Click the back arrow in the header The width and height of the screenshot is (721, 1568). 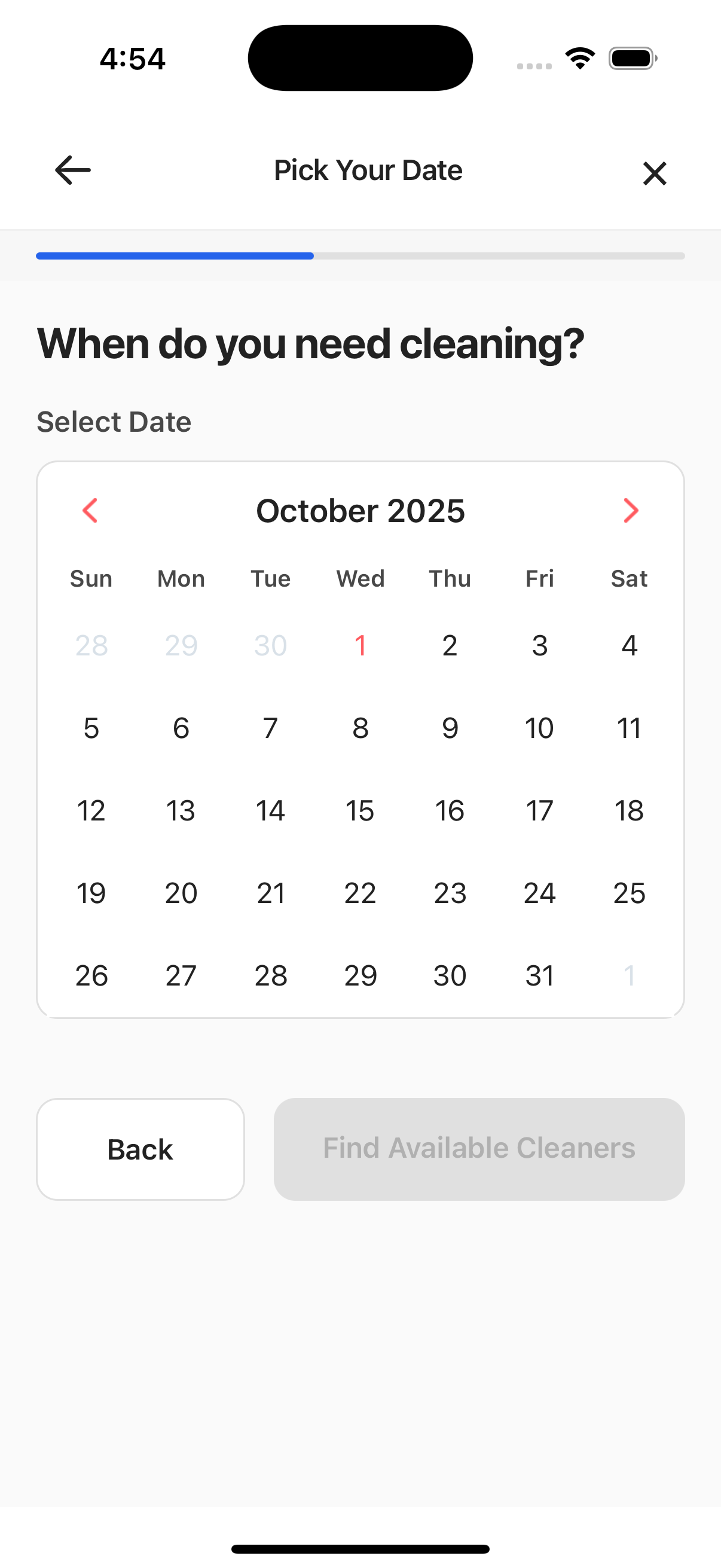click(x=72, y=171)
